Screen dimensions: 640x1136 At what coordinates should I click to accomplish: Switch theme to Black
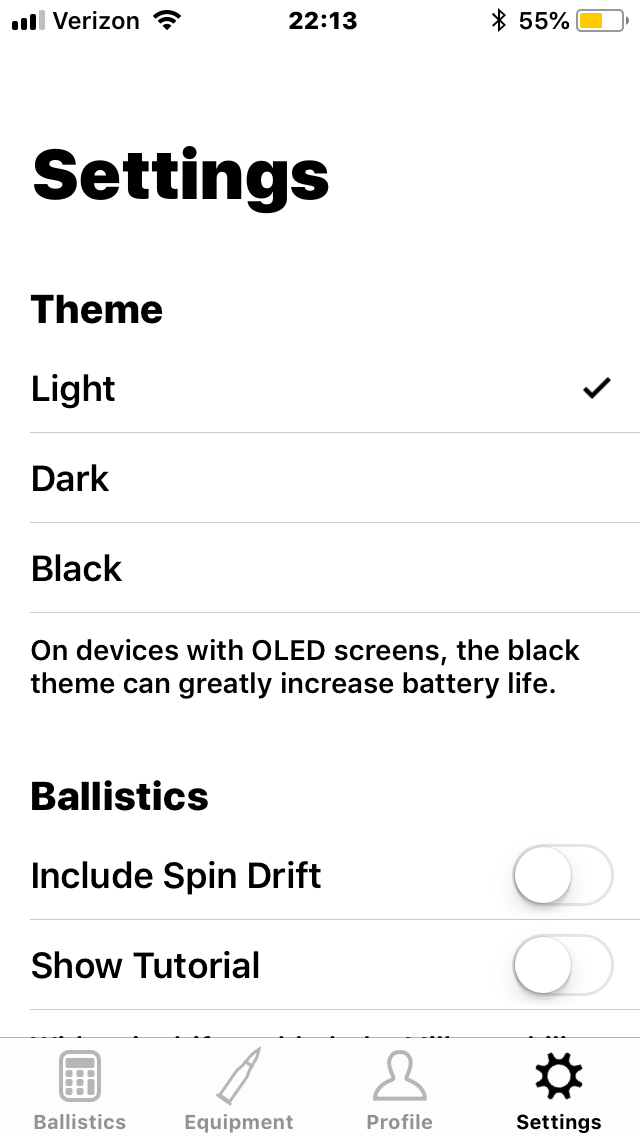coord(320,569)
